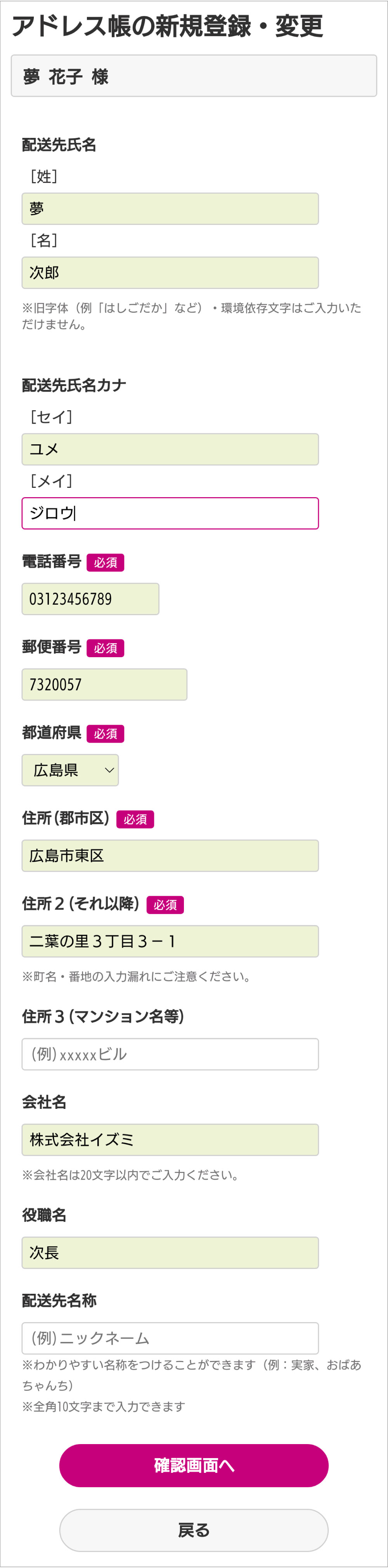388x1568 pixels.
Task: Tap the 住所3 building name field
Action: 170,1054
